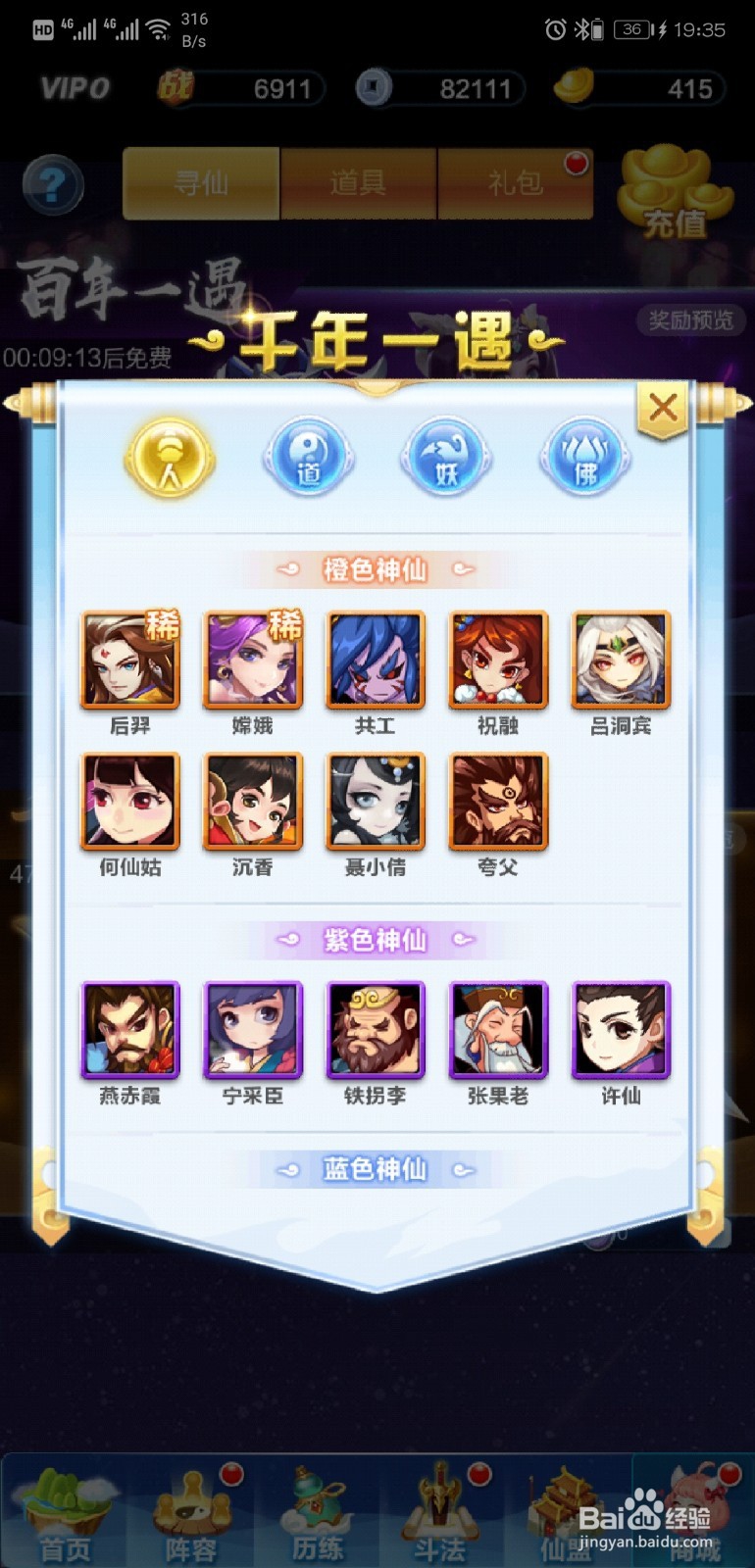Select the 嫦娥 hero portrait
The width and height of the screenshot is (755, 1568).
point(252,659)
